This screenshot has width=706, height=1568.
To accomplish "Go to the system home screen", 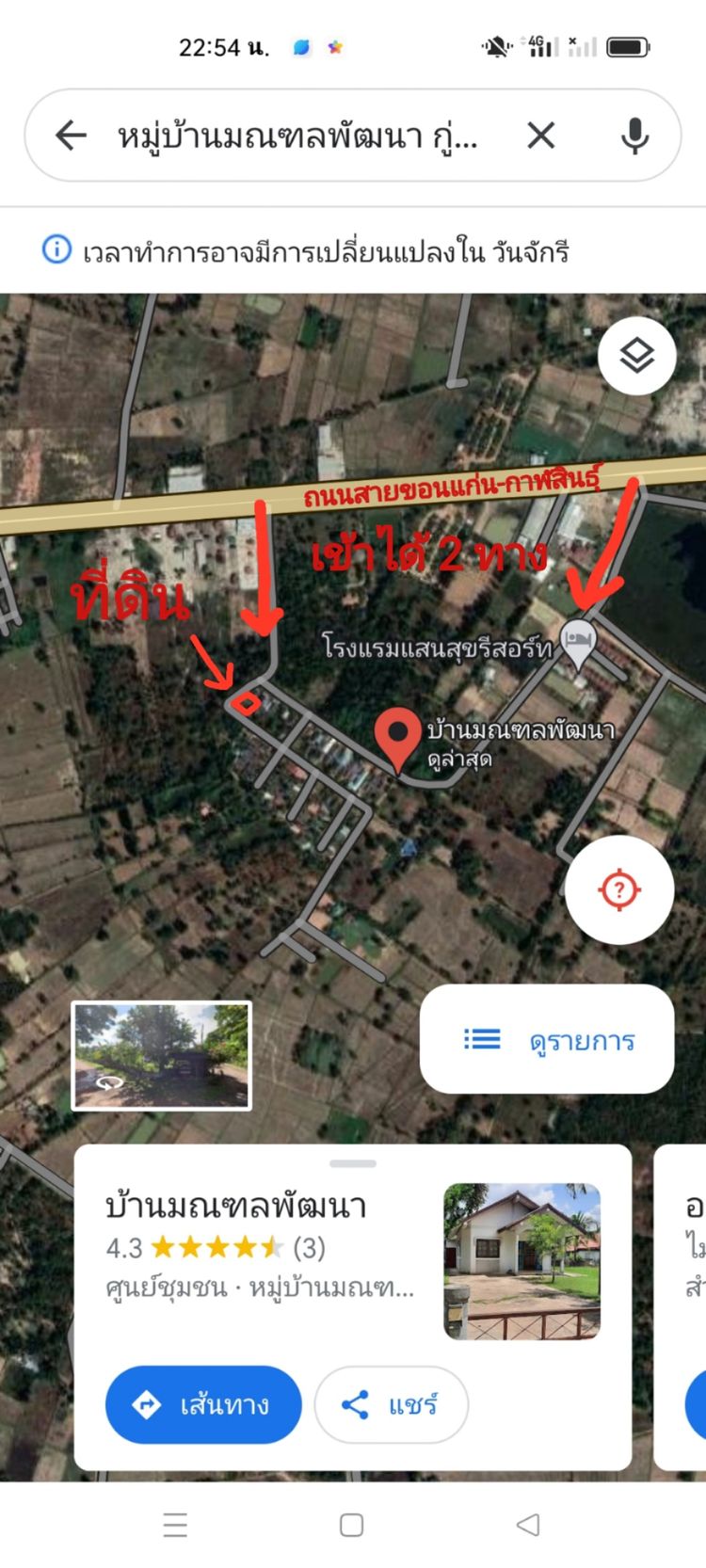I will [352, 1525].
